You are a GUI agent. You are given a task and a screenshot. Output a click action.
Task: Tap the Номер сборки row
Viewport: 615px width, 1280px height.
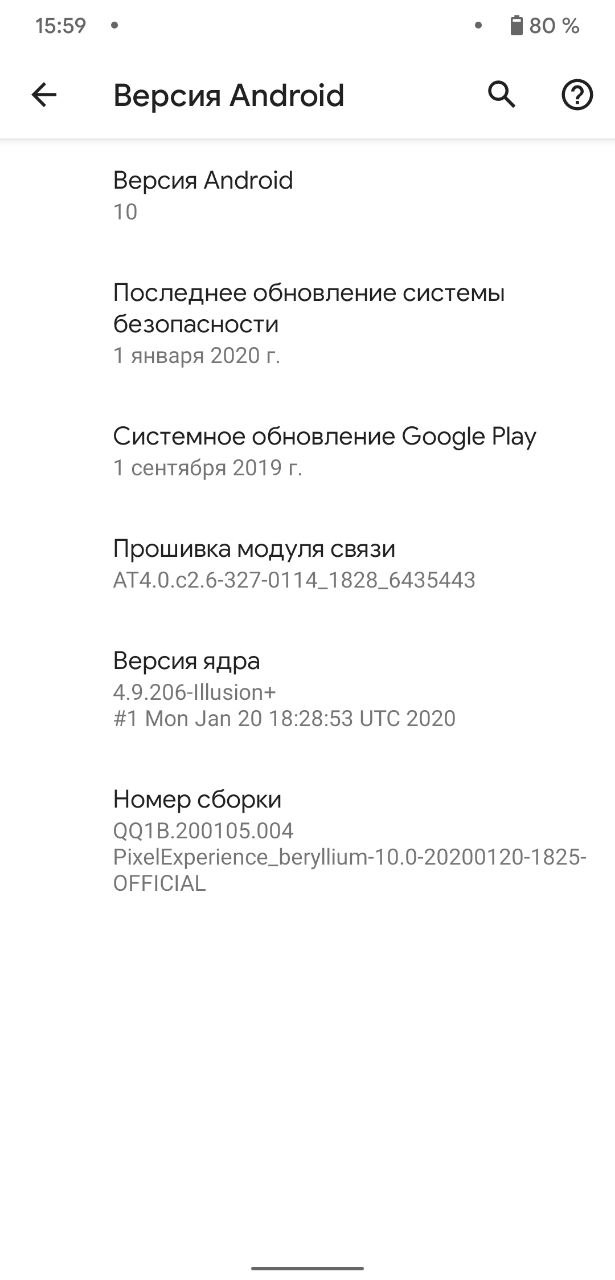click(x=307, y=840)
